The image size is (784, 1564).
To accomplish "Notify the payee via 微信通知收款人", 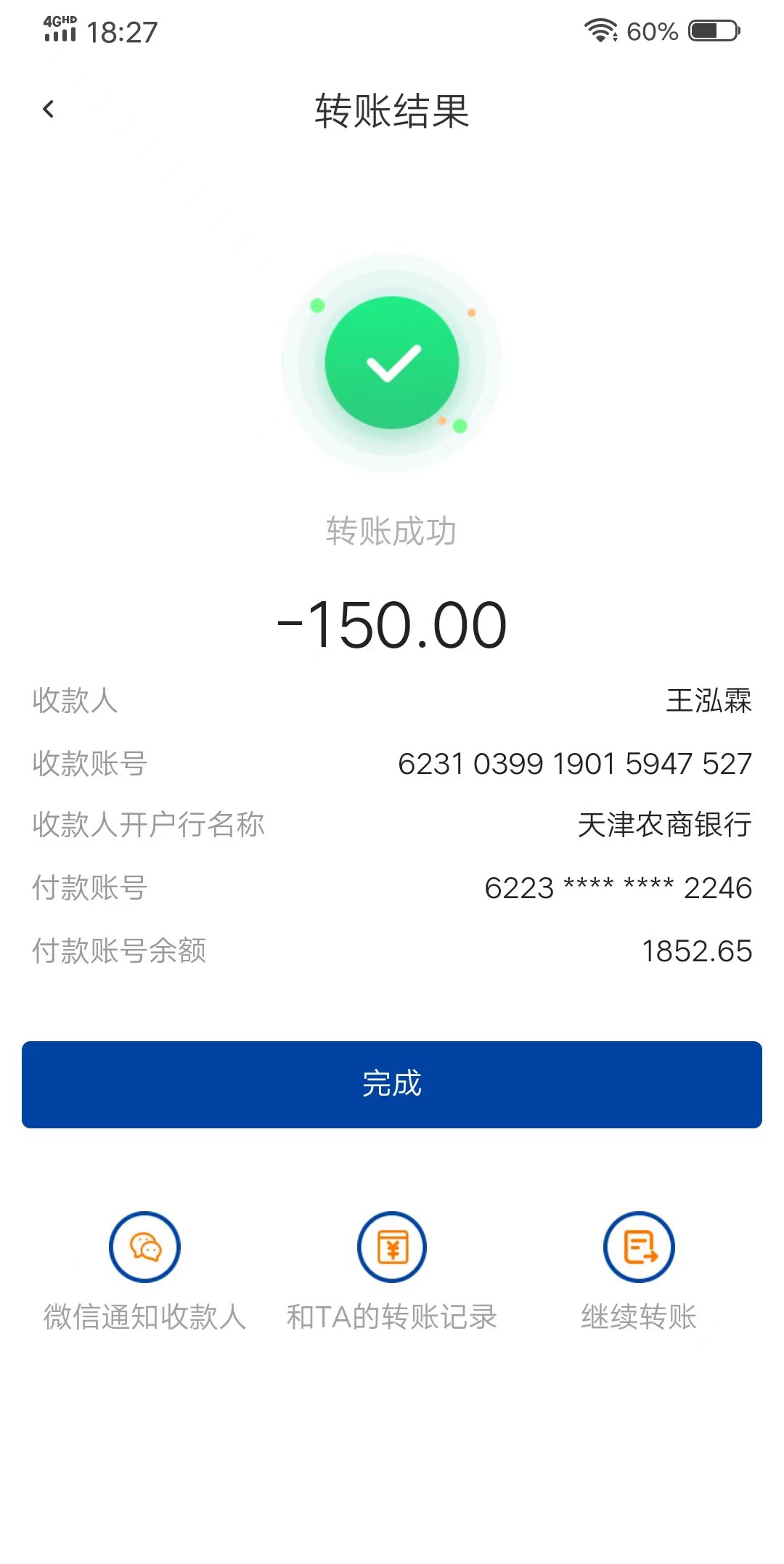I will (144, 1247).
